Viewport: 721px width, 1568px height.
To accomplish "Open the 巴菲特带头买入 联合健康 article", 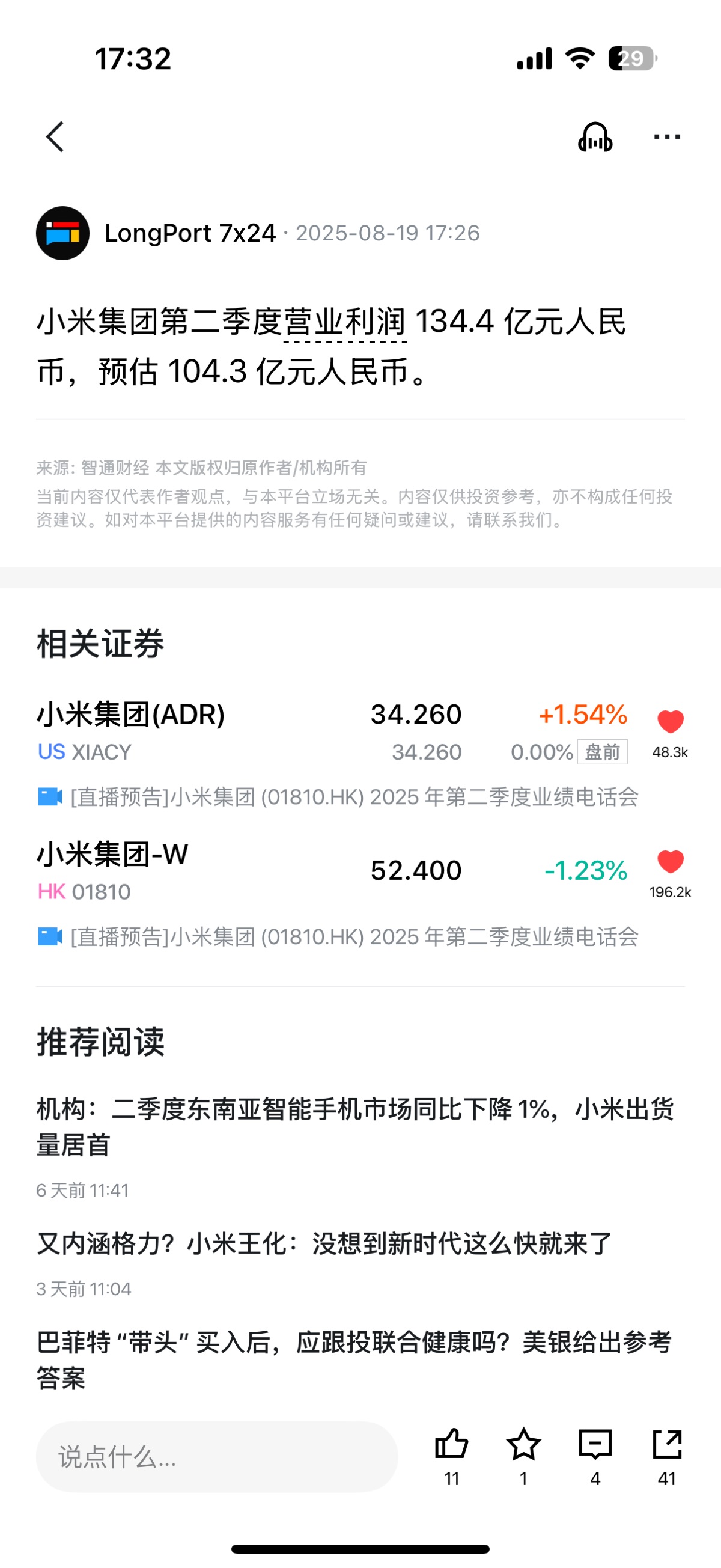I will [x=354, y=1360].
